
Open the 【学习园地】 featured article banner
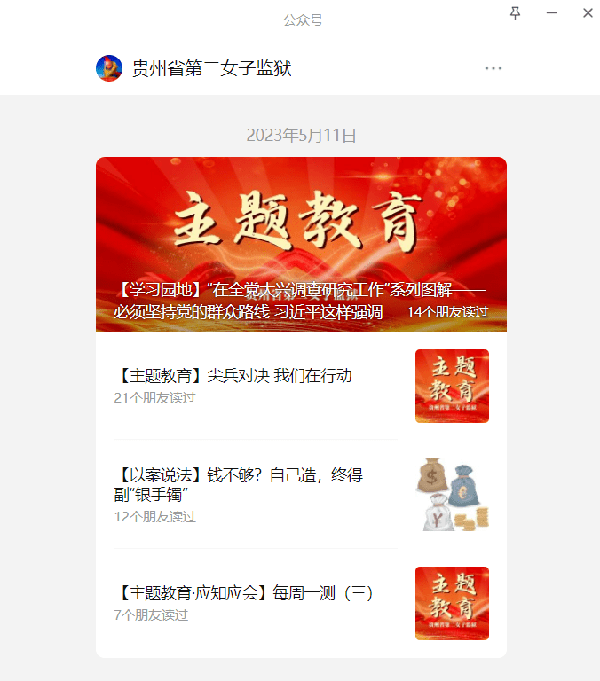(301, 244)
